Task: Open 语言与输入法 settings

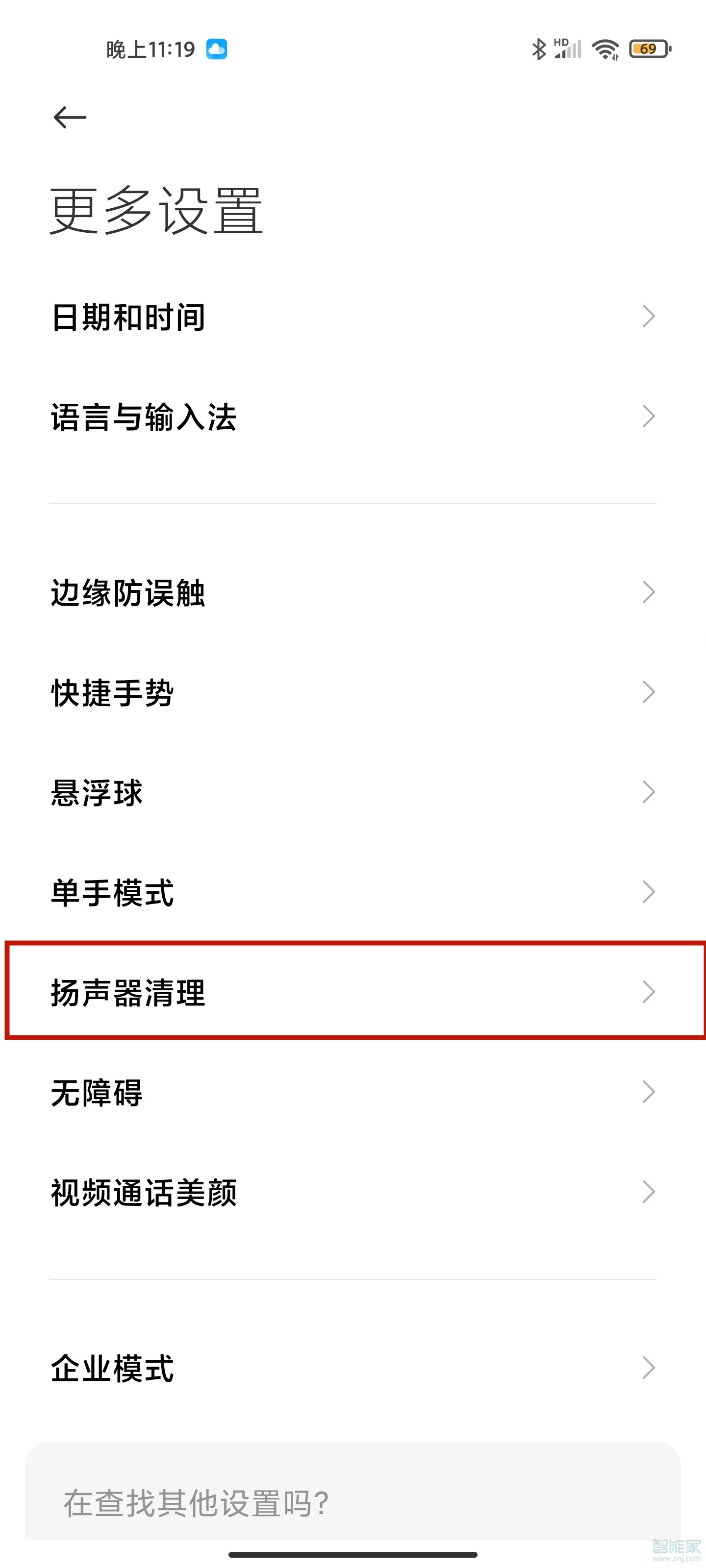Action: point(352,417)
